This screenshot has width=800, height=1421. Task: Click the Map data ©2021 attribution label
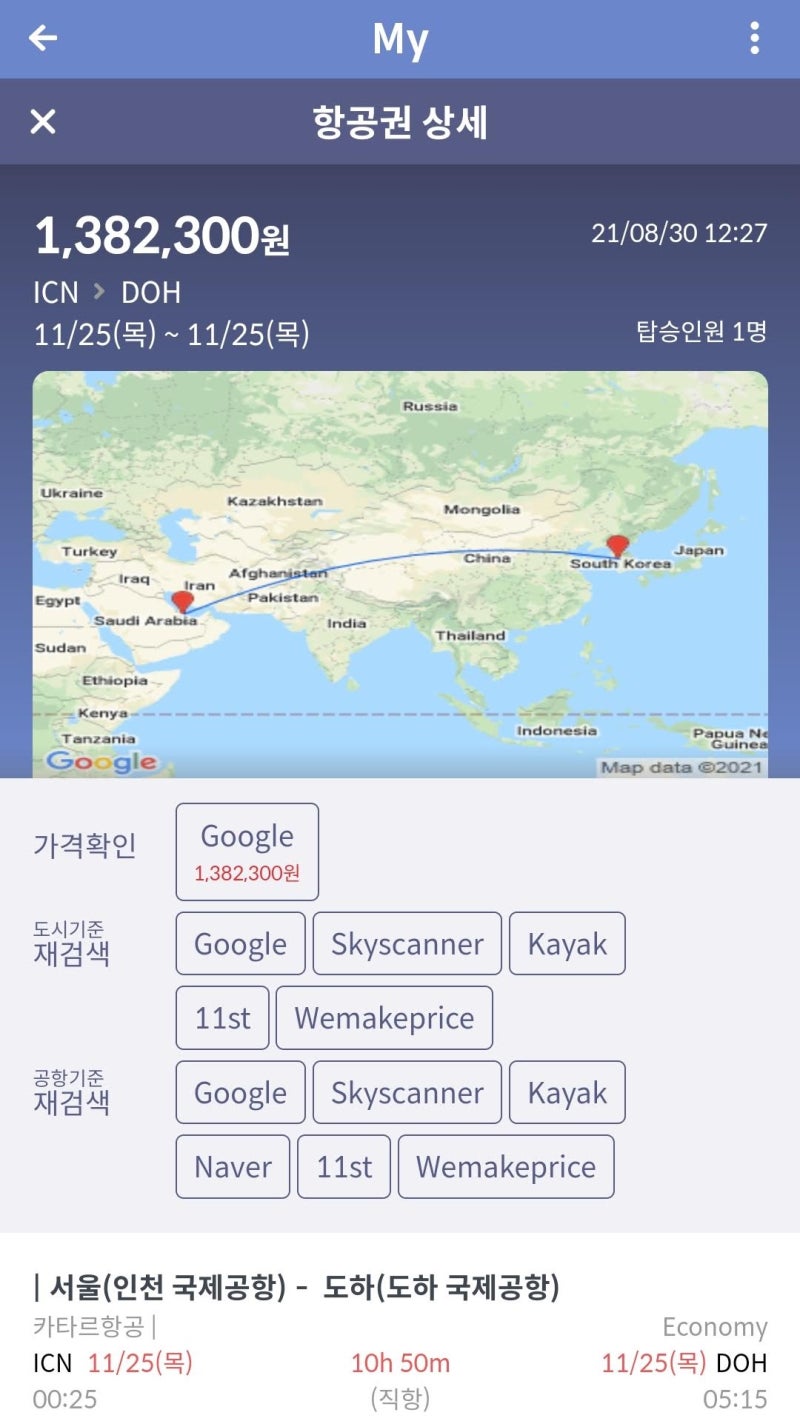[684, 765]
